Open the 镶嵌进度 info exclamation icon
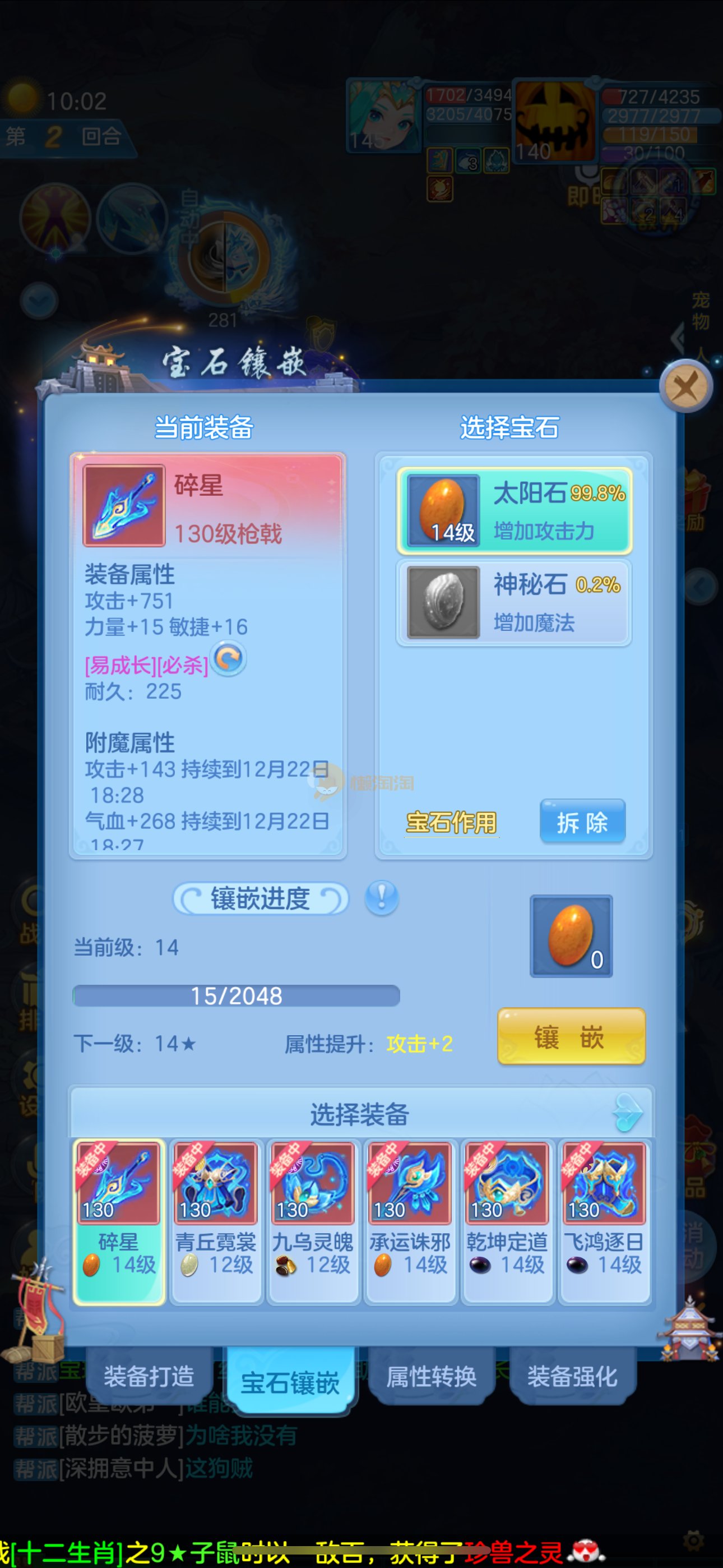Screen dimensions: 723x1568 (382, 898)
